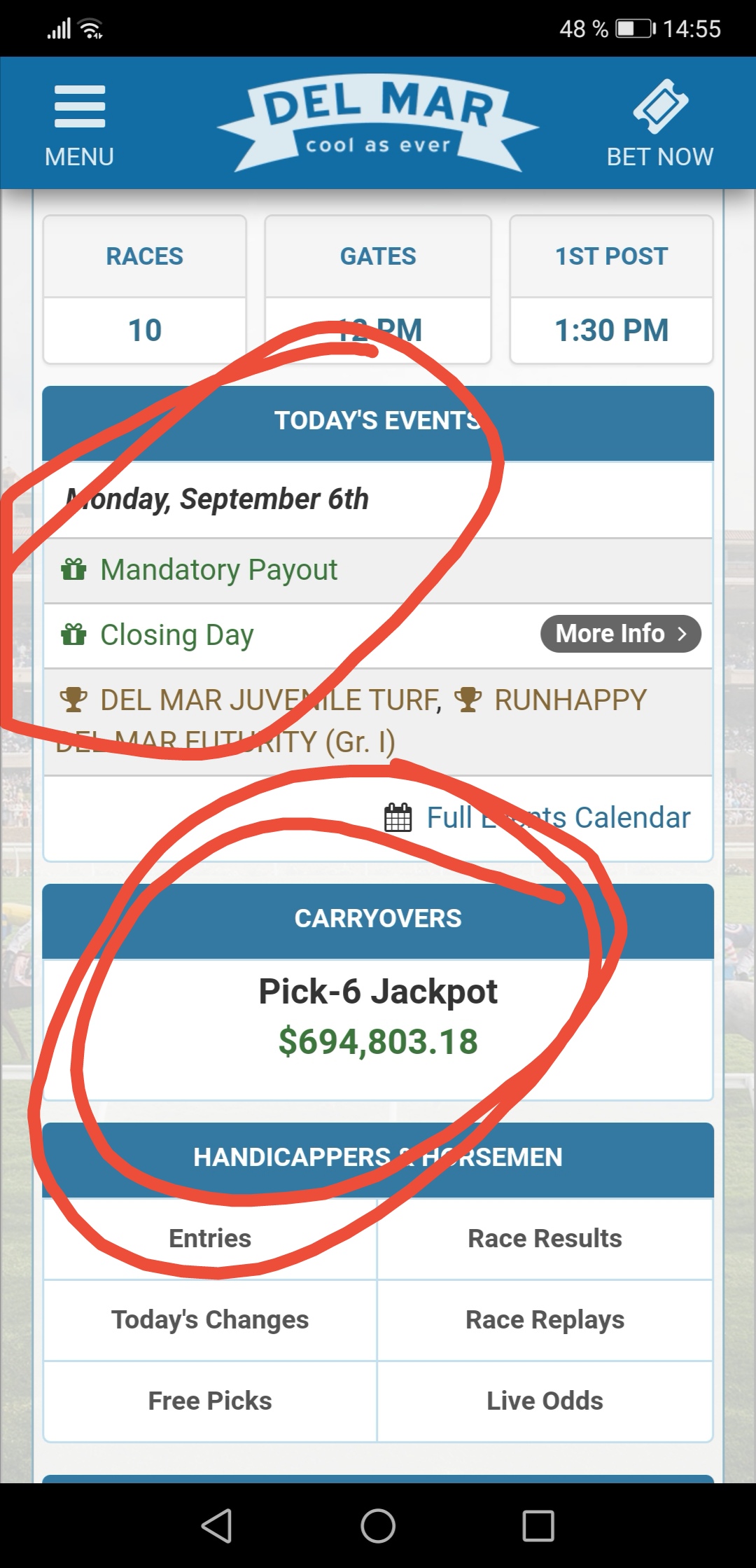Open the Full Events Calendar link
Image resolution: width=756 pixels, height=1568 pixels.
tap(538, 817)
